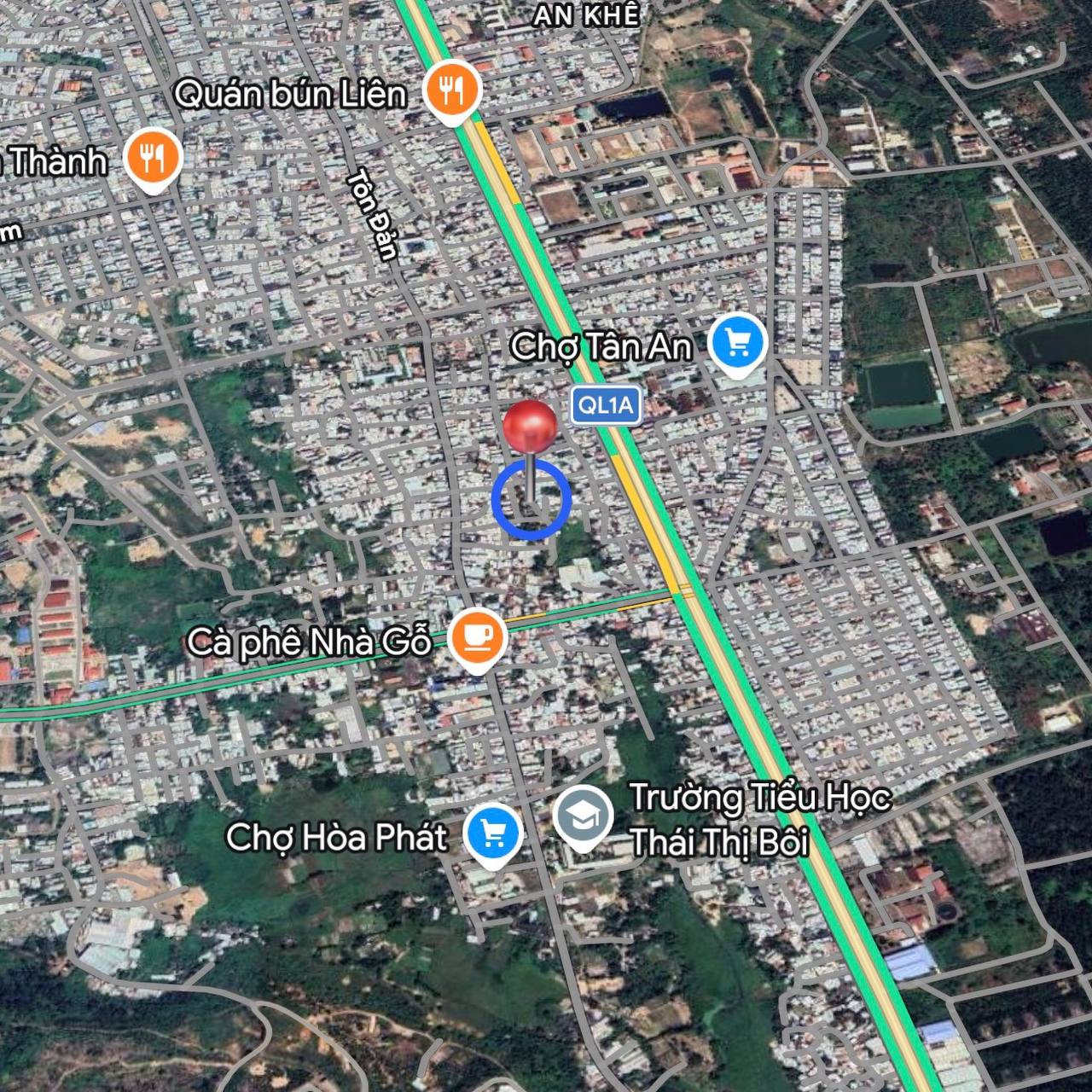Tap the restaurant marker beside the Thành label

(x=153, y=158)
